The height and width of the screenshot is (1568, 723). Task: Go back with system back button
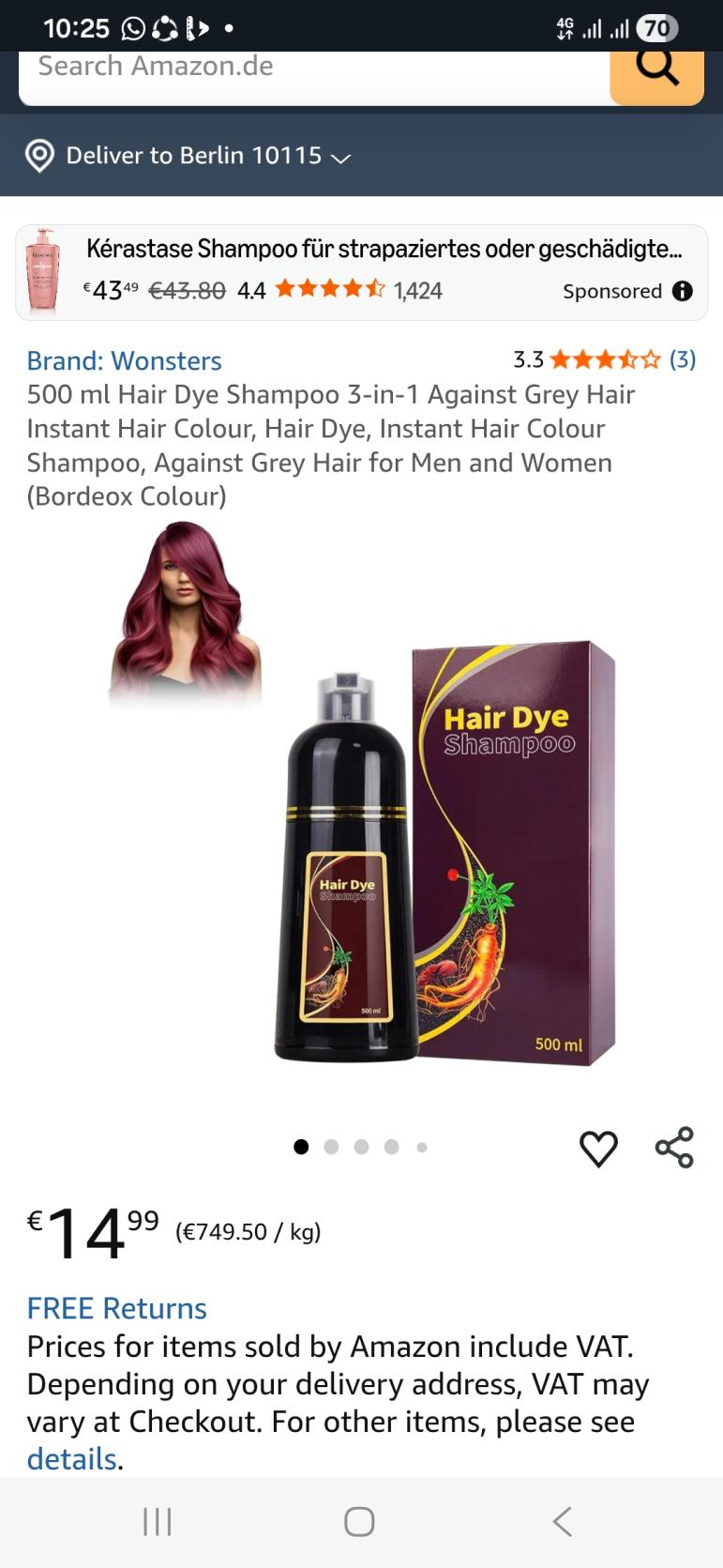(562, 1521)
